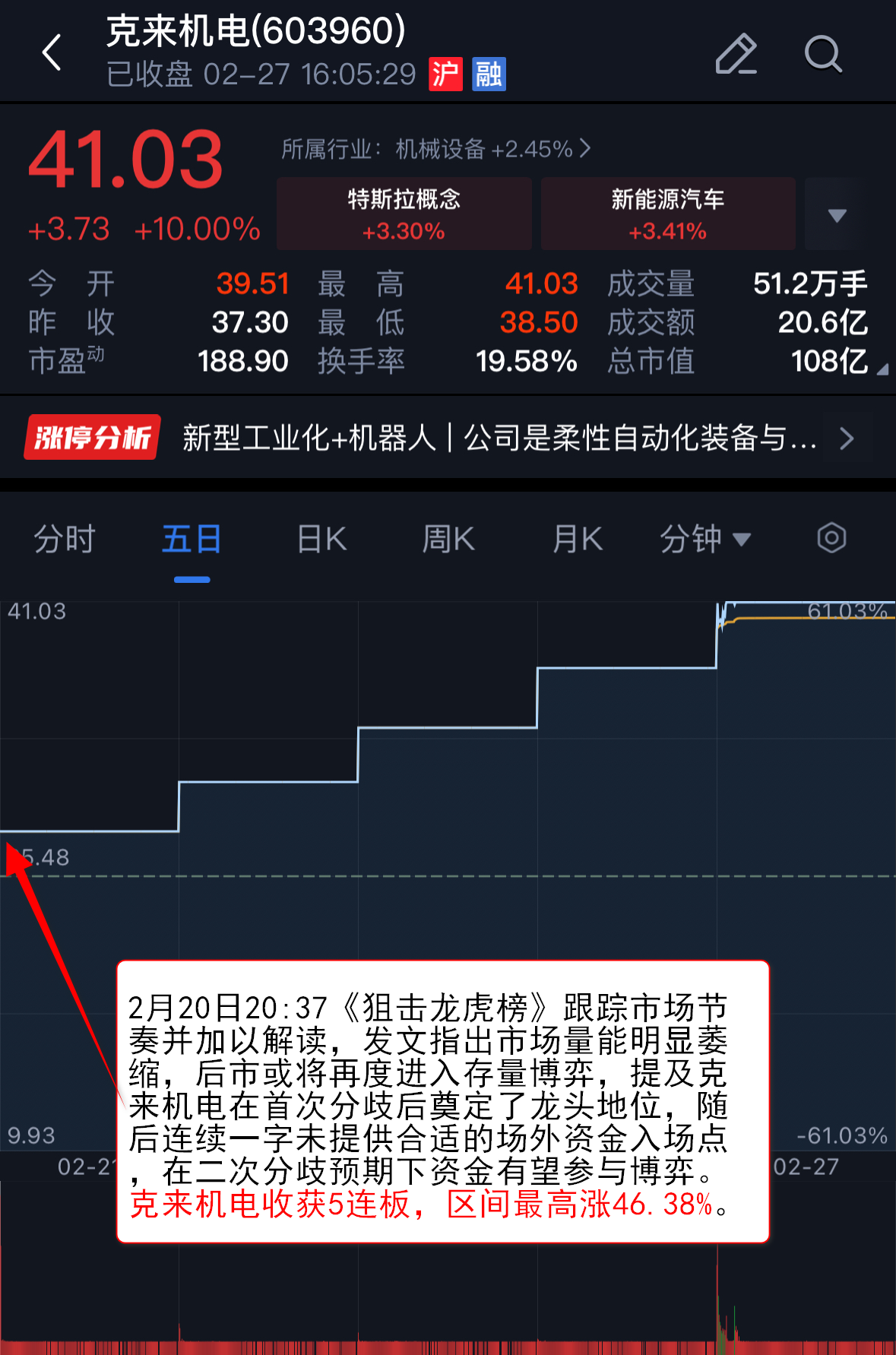Screen dimensions: 896x1355
Task: View the 月K chart
Action: (x=578, y=540)
